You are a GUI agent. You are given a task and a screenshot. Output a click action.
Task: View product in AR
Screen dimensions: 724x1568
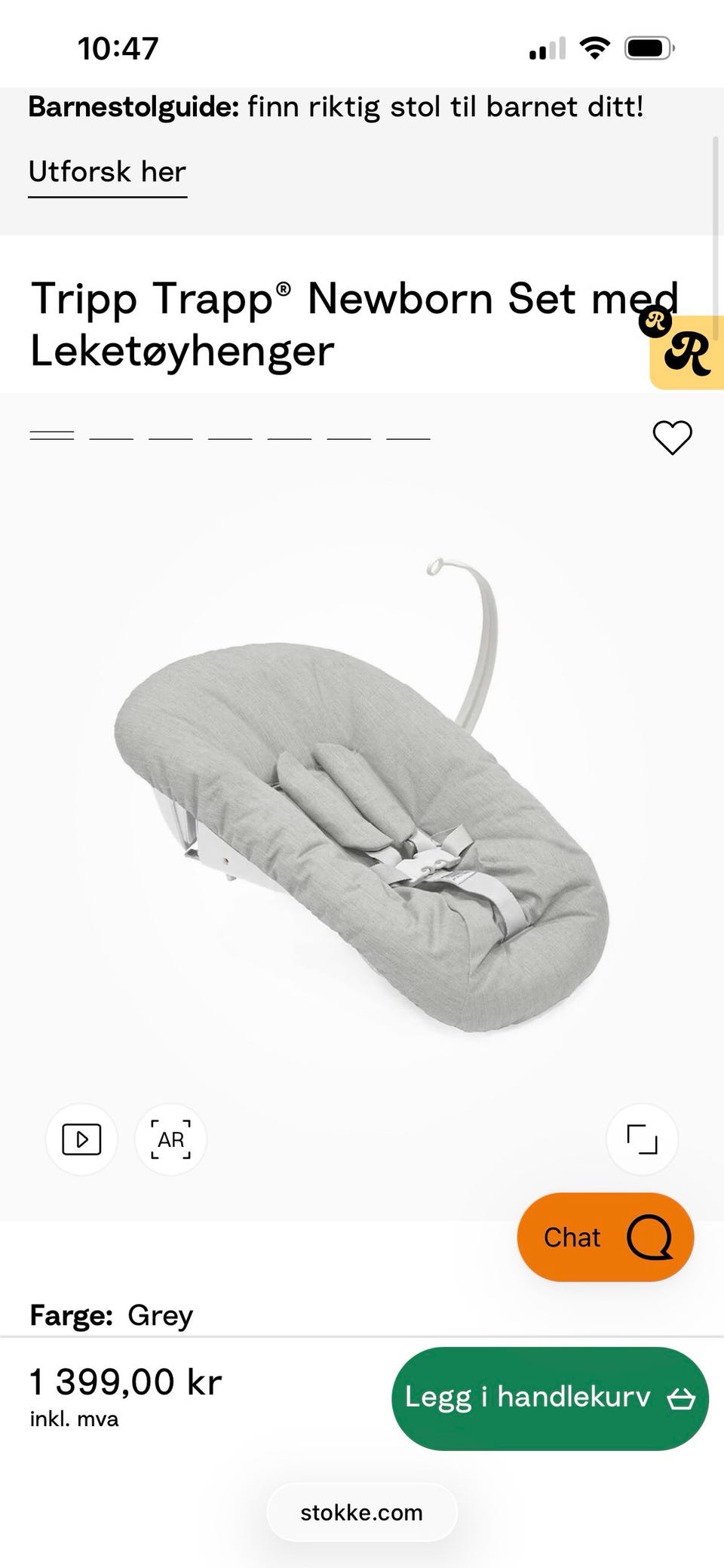[170, 1139]
